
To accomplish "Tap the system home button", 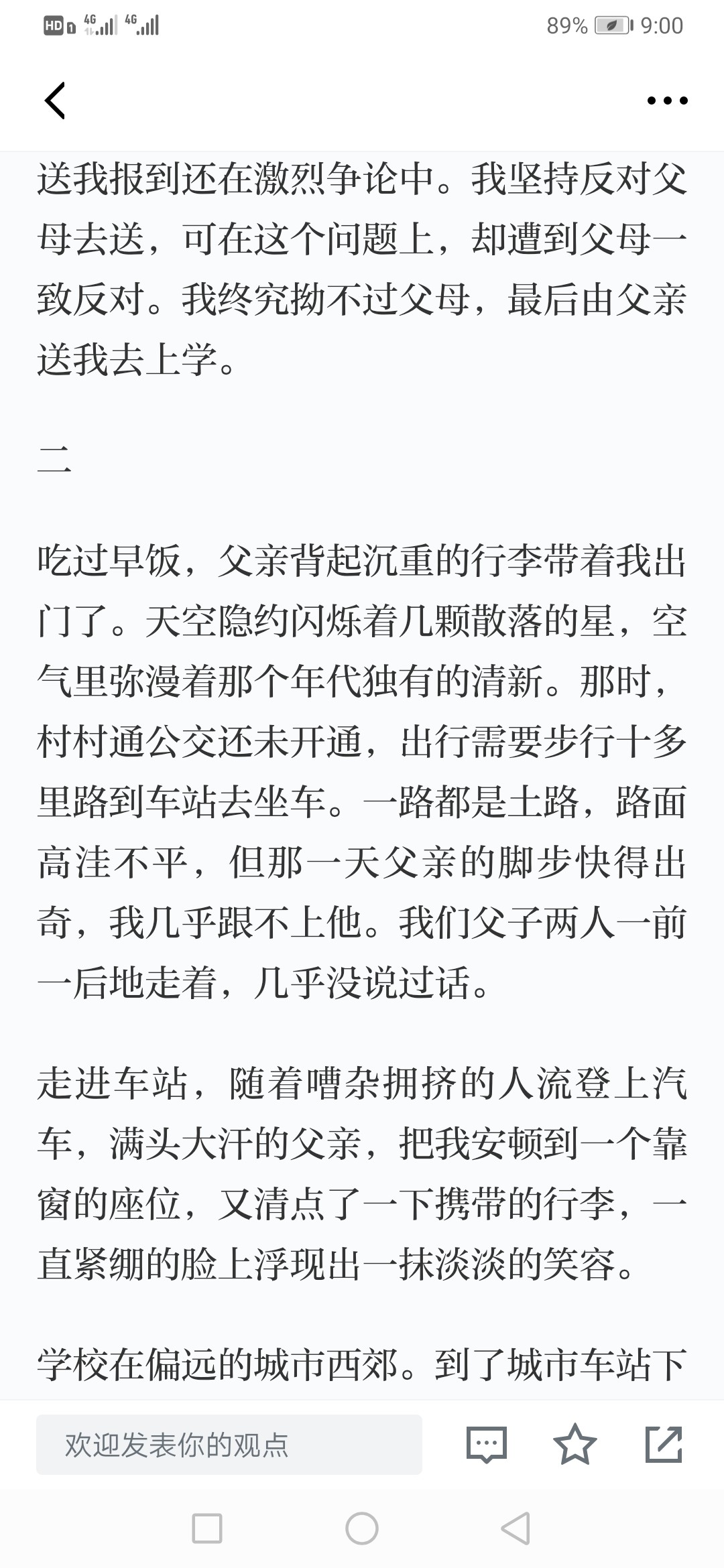I will pos(362,1529).
